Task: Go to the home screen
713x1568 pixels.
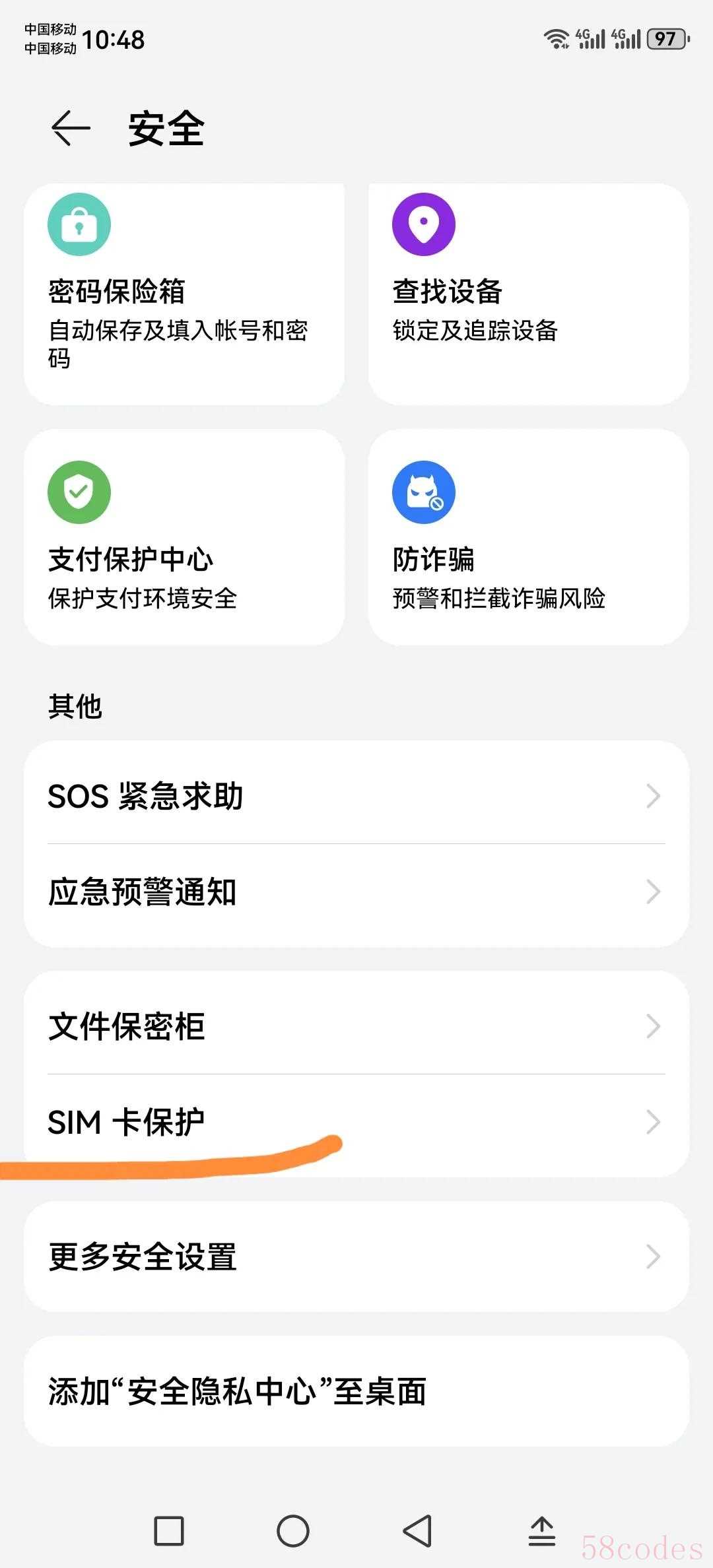Action: click(293, 1531)
